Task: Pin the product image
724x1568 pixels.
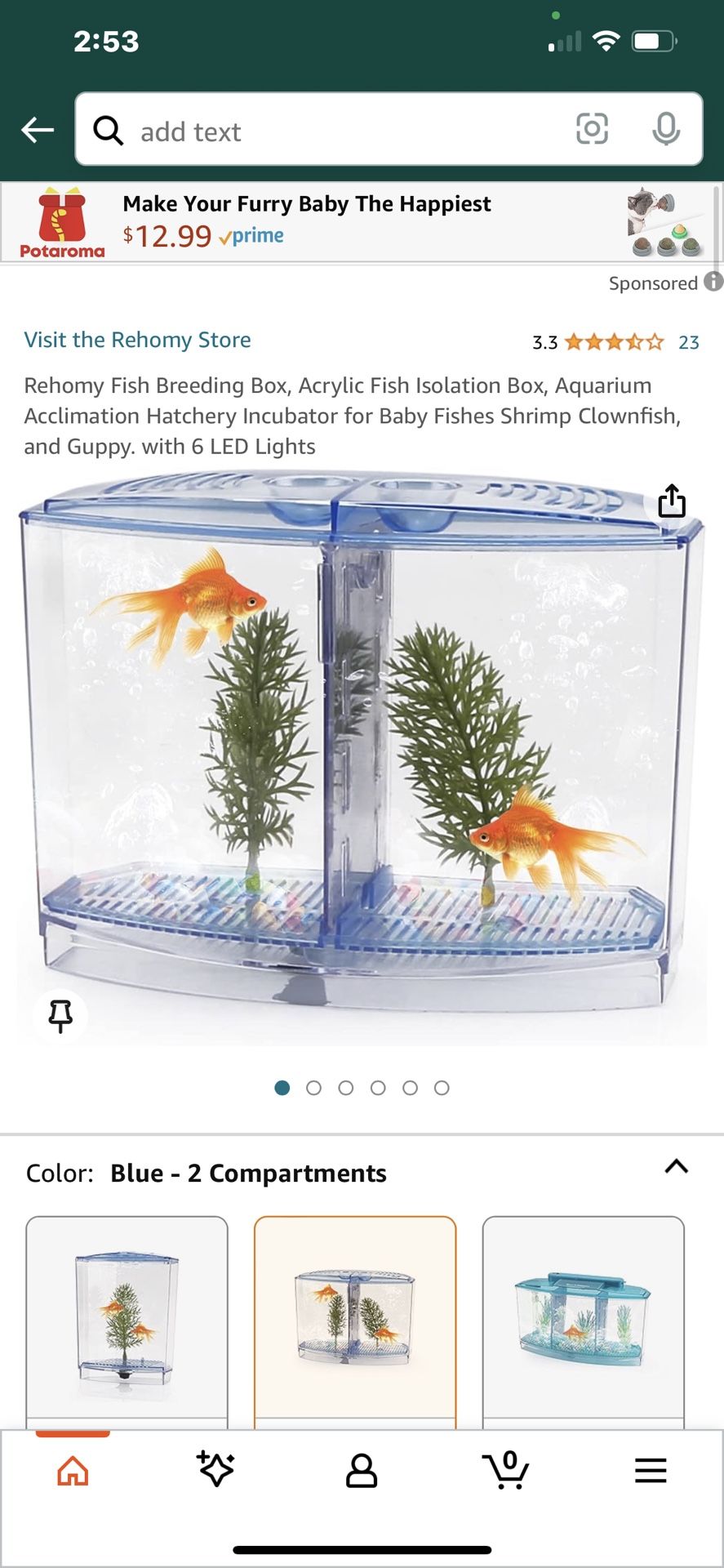Action: pos(60,1015)
